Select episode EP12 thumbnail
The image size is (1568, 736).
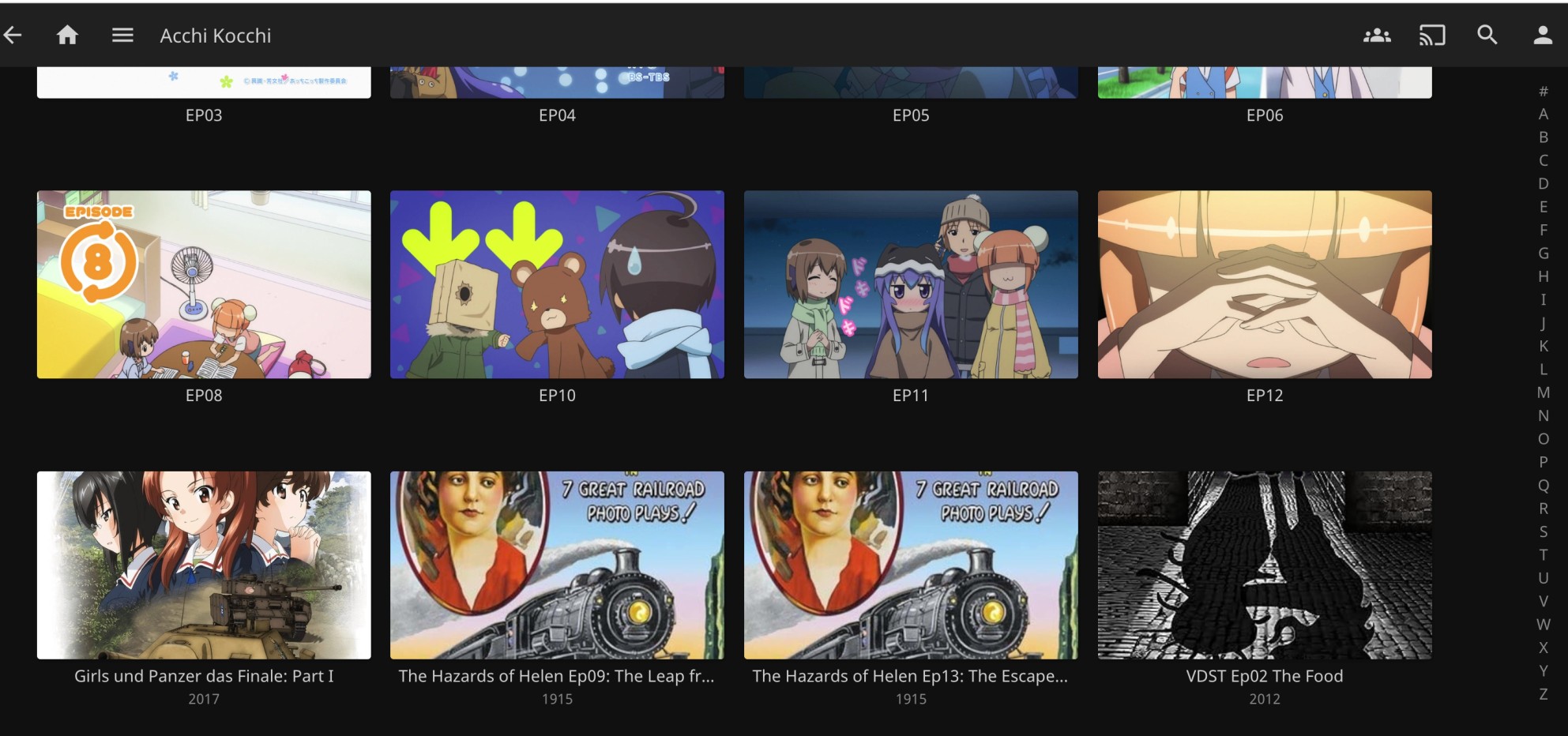tap(1264, 284)
